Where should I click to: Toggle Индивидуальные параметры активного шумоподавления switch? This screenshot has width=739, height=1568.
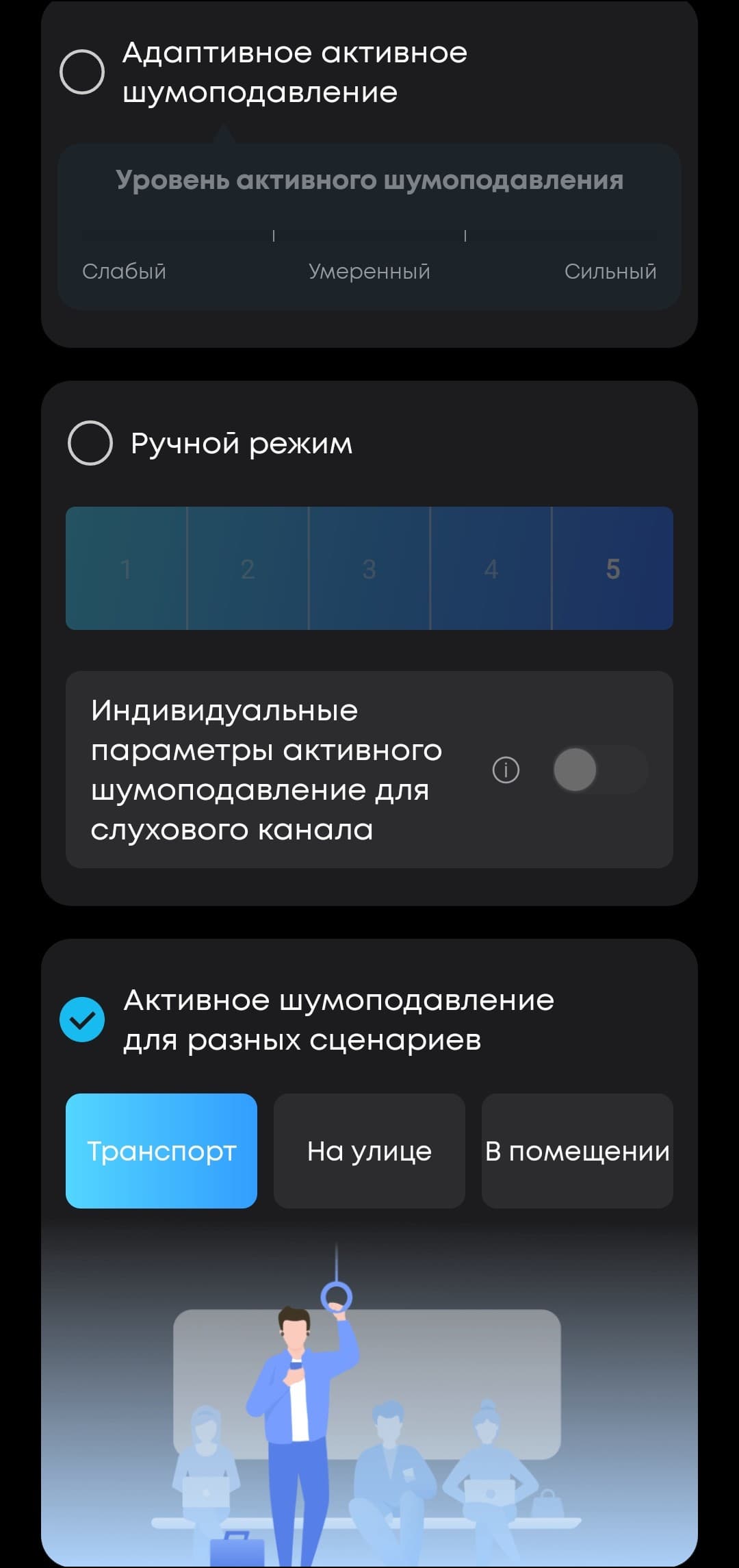(x=600, y=770)
